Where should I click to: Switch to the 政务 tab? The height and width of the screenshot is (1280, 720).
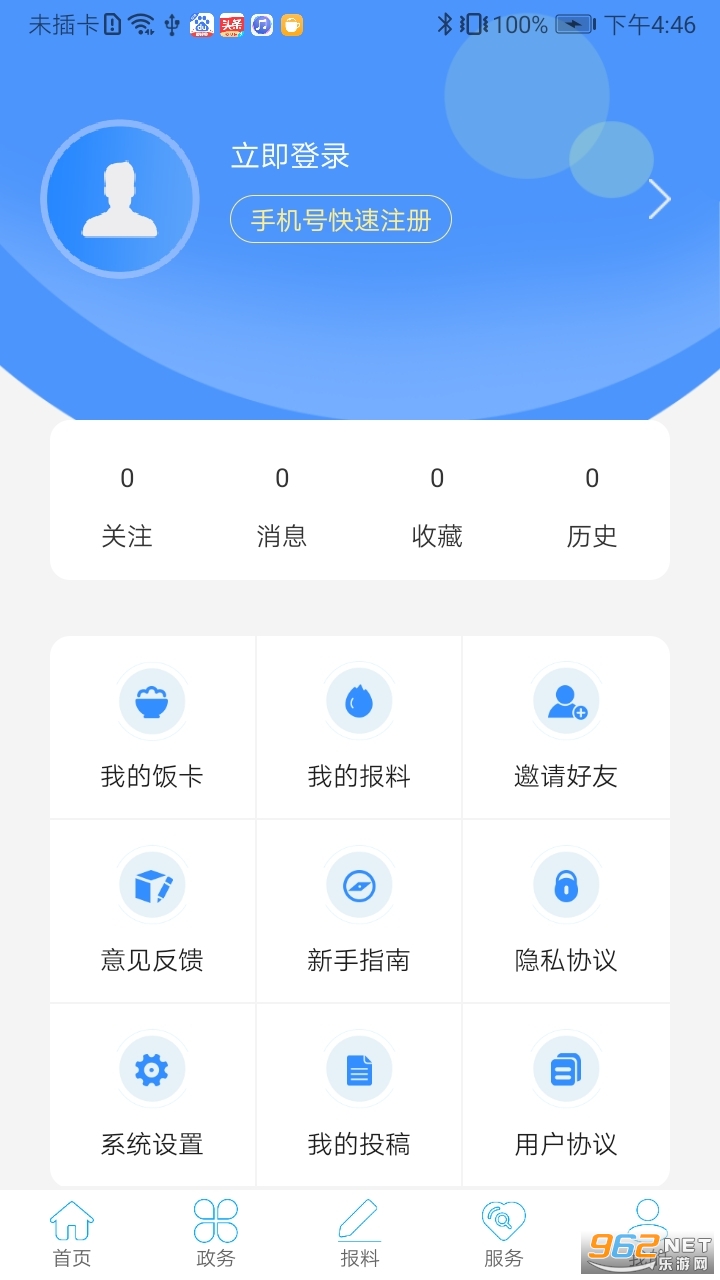pos(216,1234)
